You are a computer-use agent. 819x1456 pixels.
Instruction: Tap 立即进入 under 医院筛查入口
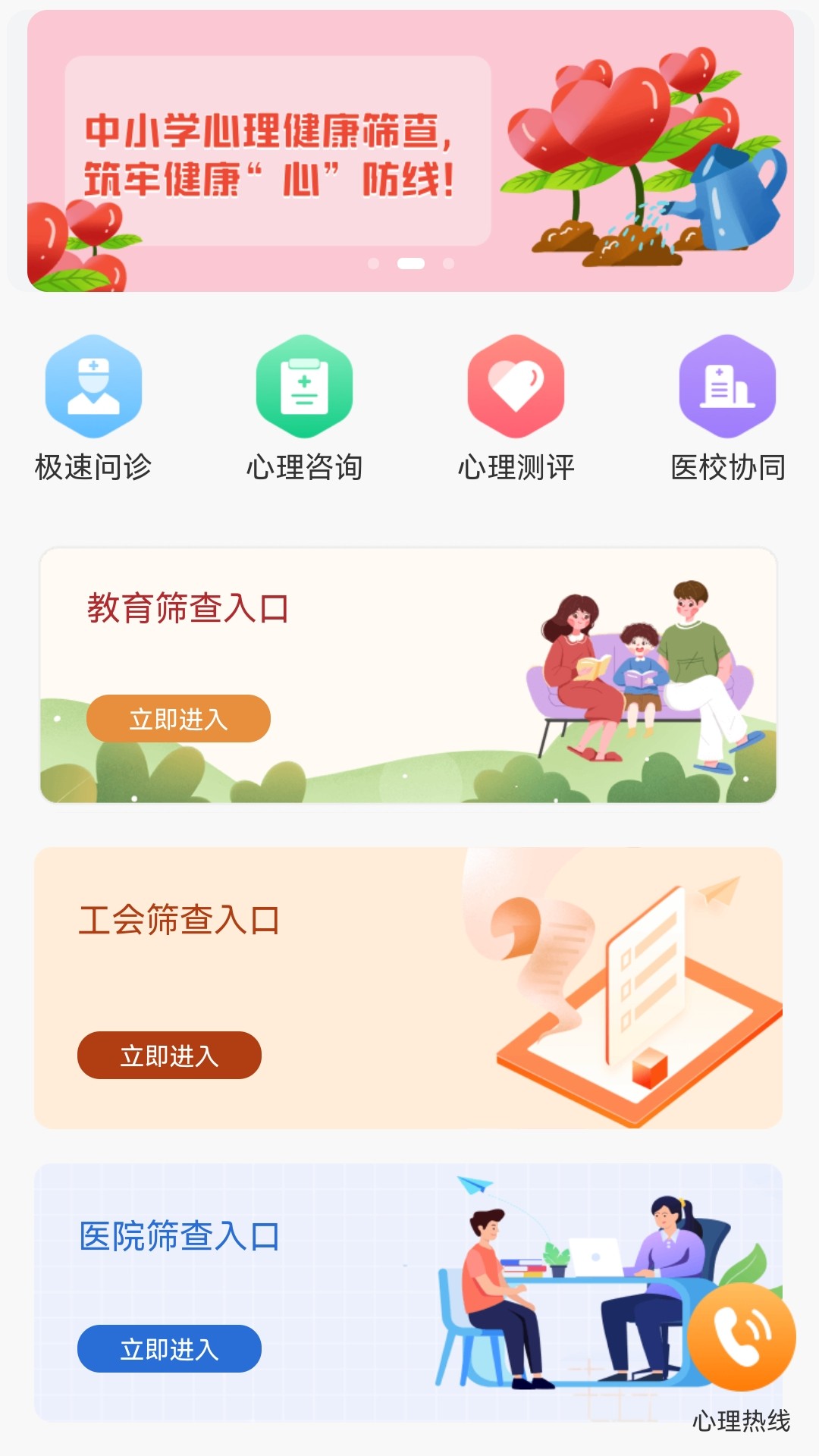[168, 1348]
